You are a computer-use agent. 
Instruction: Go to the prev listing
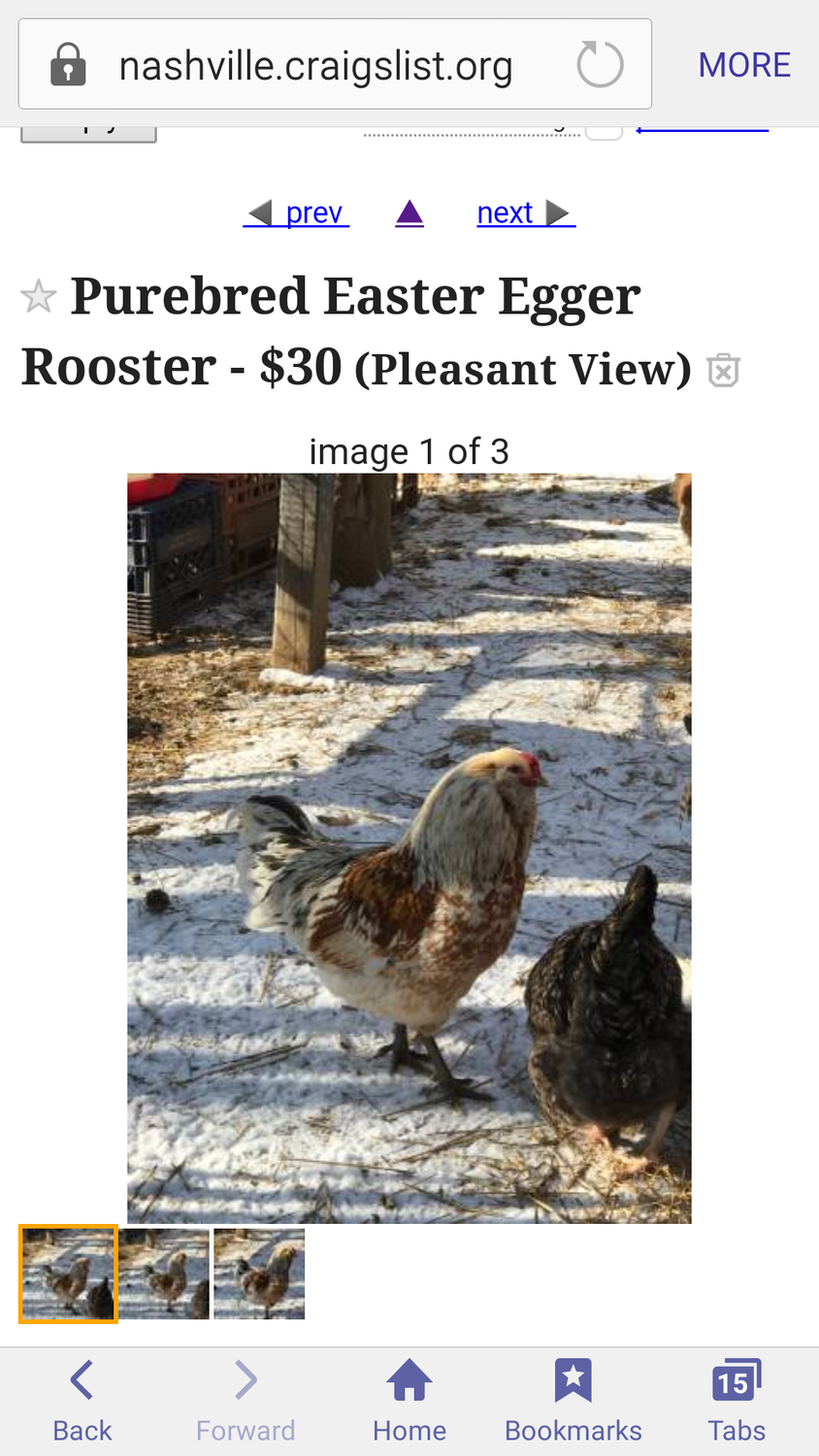(x=297, y=213)
